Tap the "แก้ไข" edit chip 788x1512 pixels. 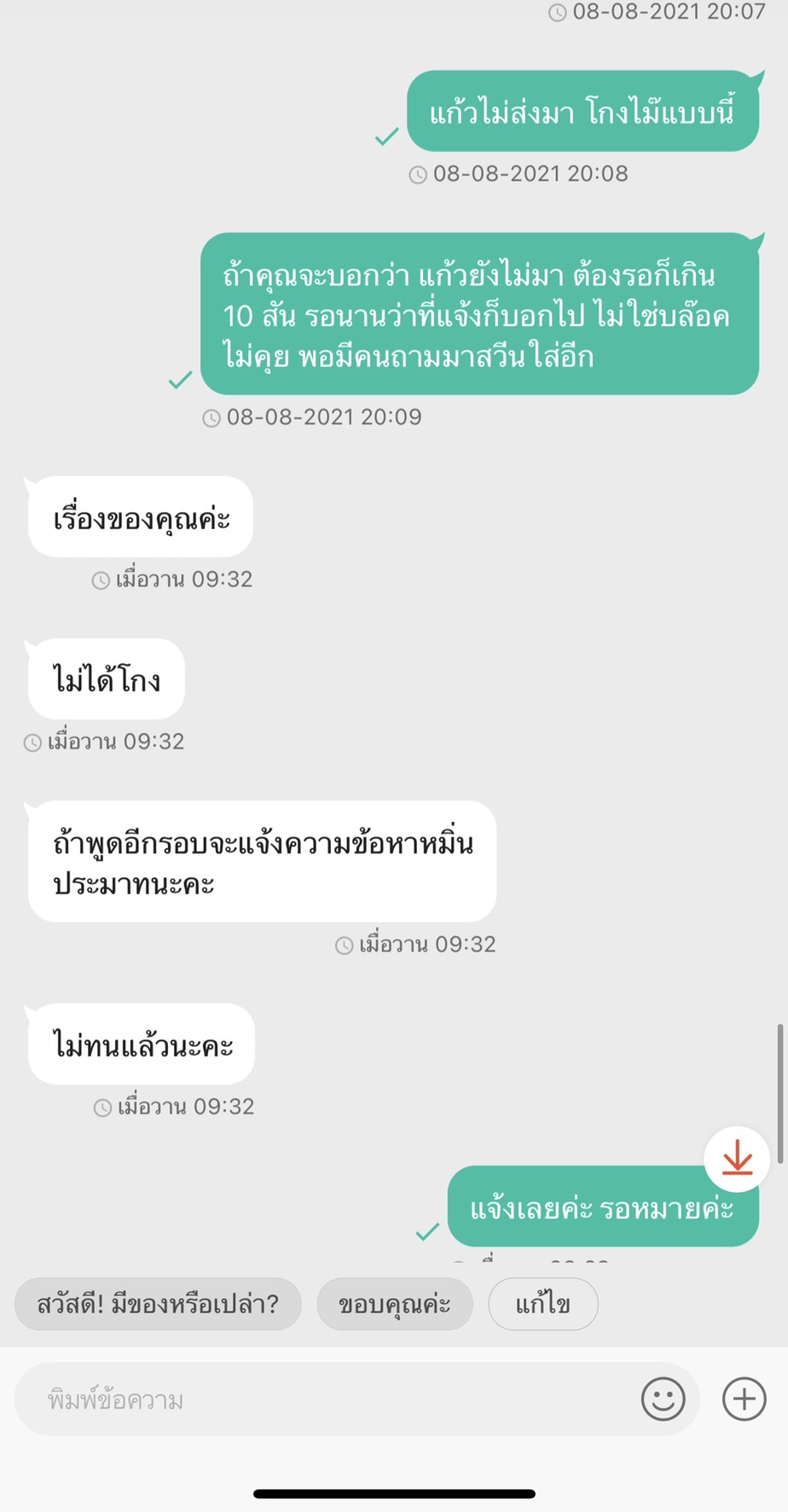pyautogui.click(x=543, y=1304)
